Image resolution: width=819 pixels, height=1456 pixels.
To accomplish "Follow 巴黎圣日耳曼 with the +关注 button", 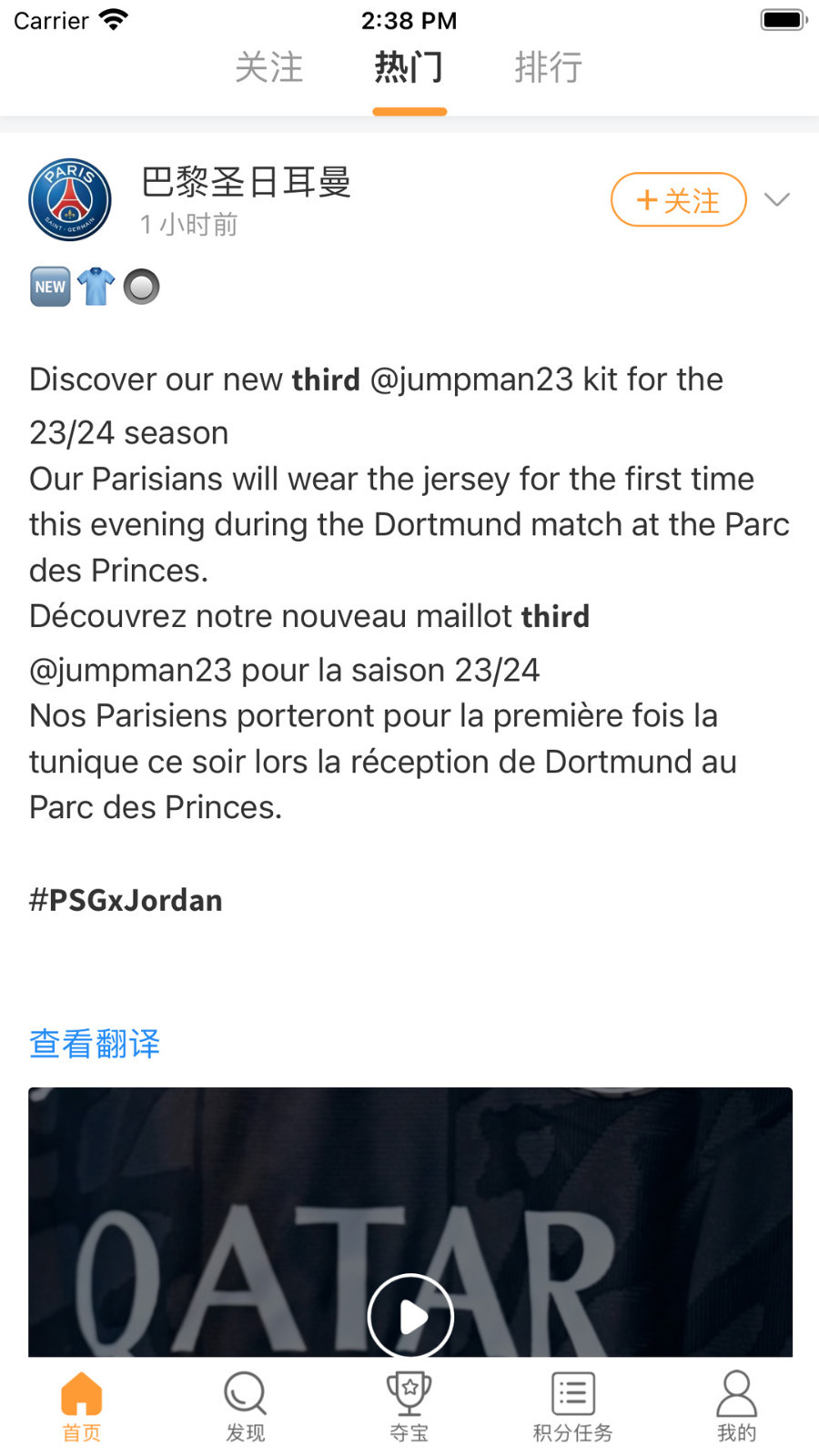I will tap(678, 200).
